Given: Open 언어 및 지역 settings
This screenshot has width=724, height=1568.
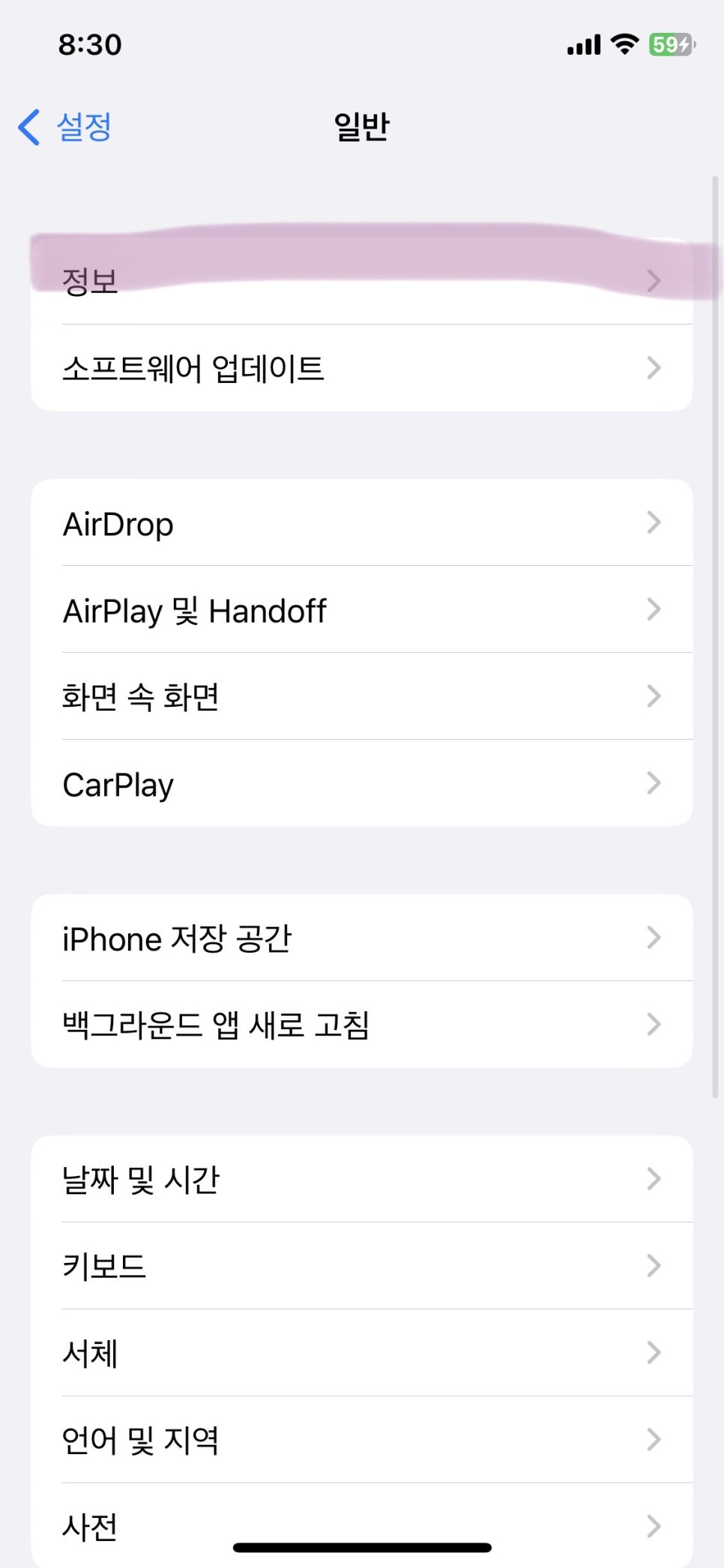Looking at the screenshot, I should pyautogui.click(x=362, y=1440).
